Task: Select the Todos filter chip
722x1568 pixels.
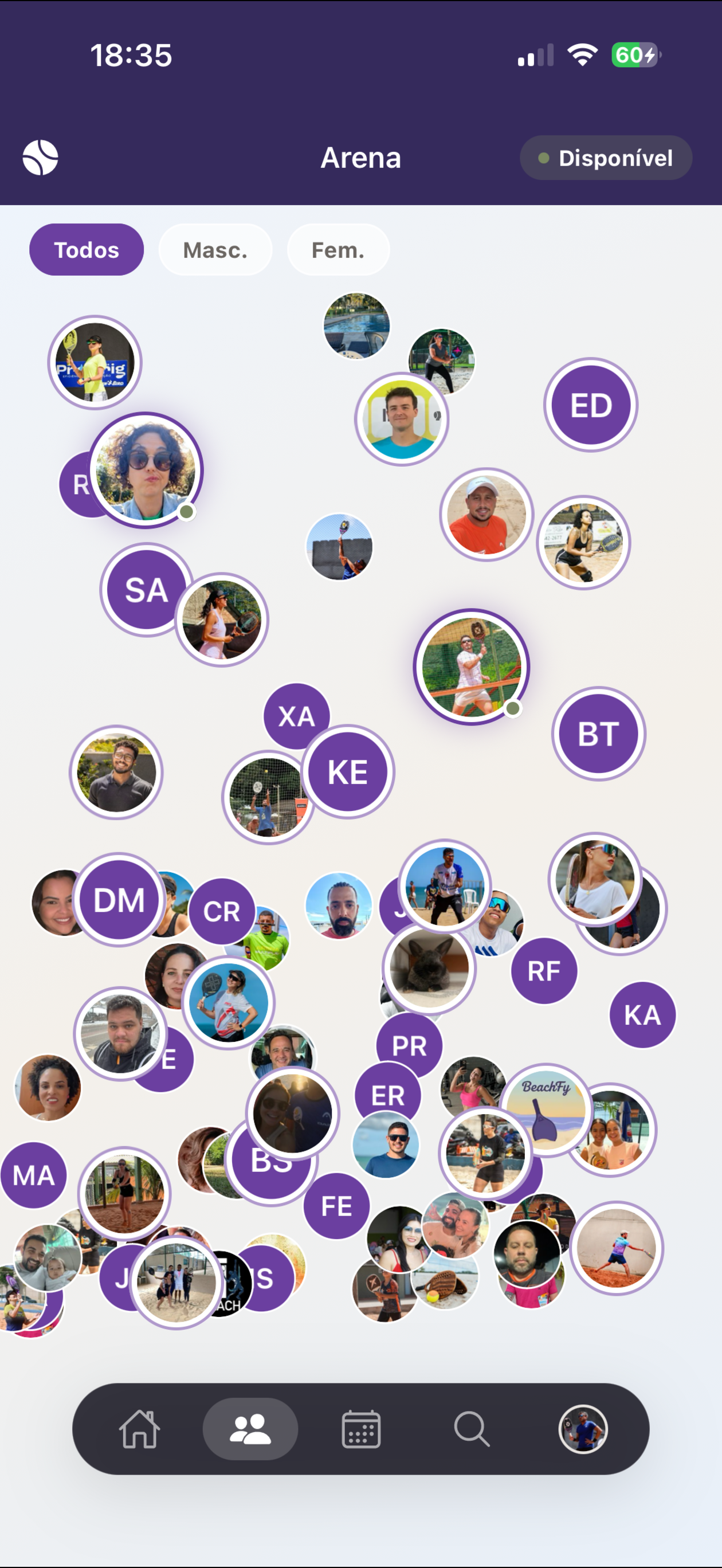Action: [87, 249]
